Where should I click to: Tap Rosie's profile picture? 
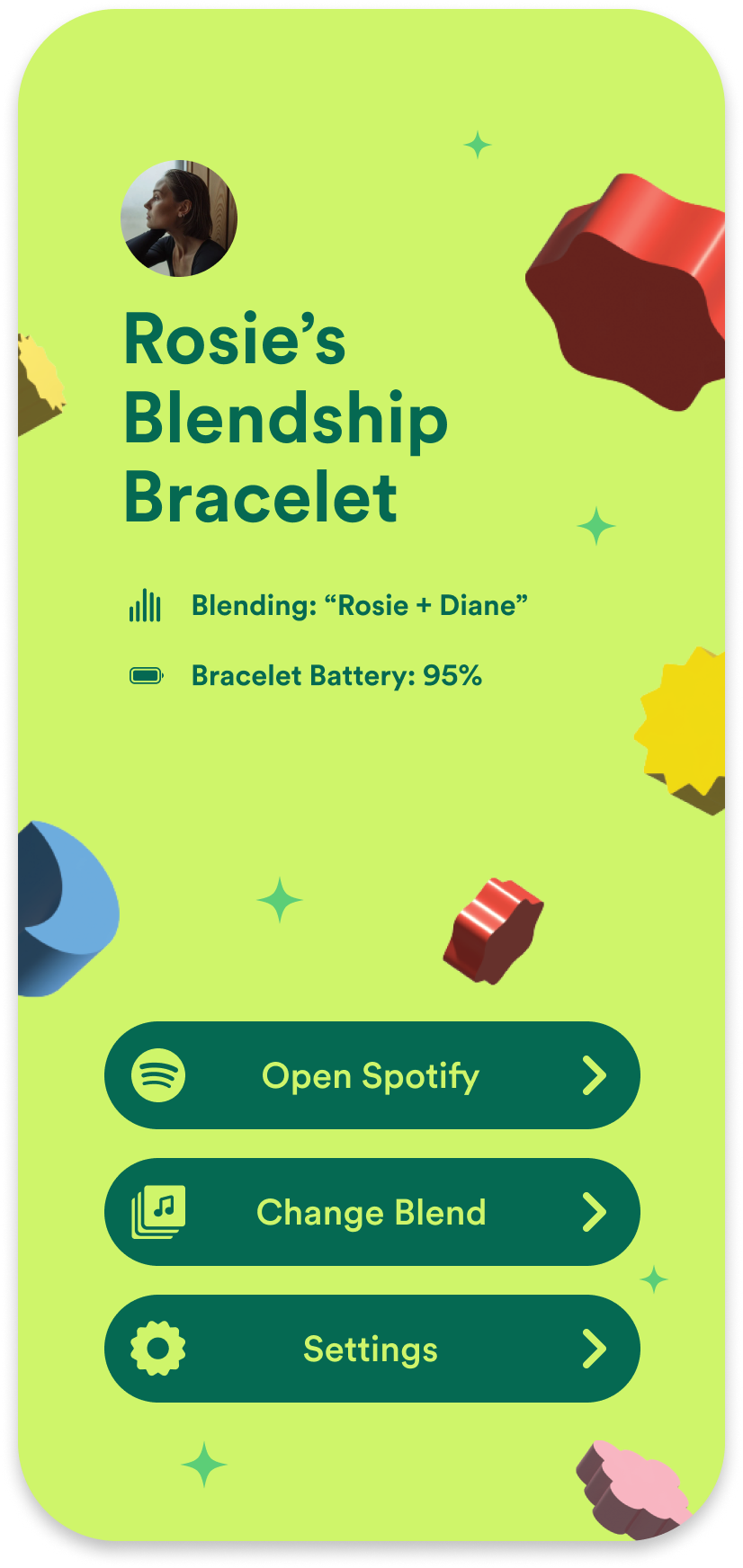pos(179,218)
